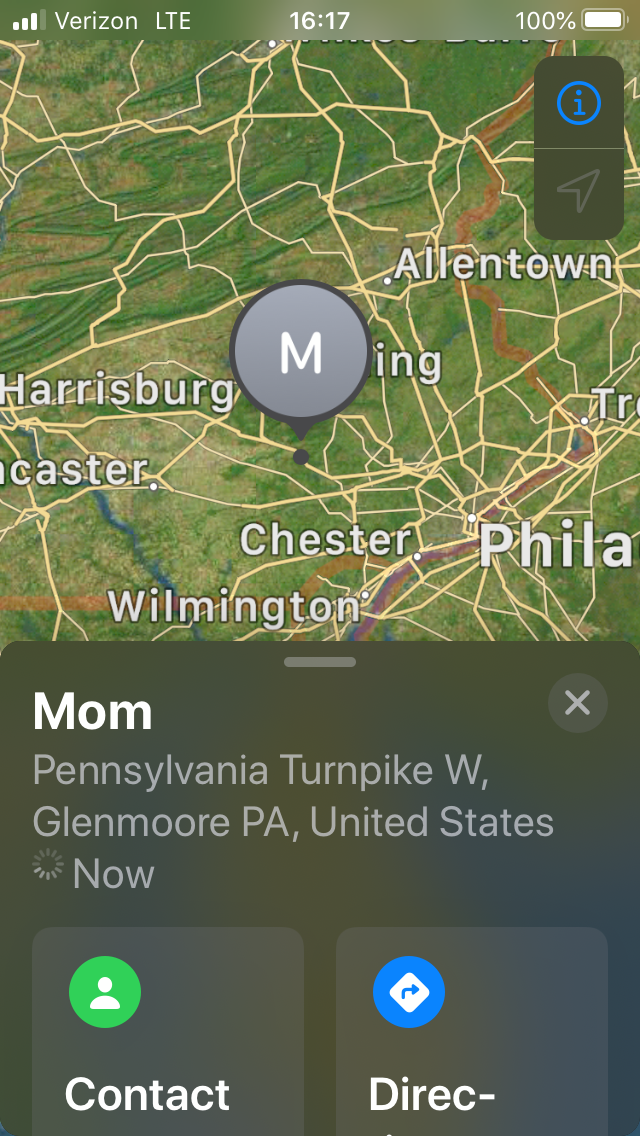Open the map info settings
640x1136 pixels.
click(579, 103)
